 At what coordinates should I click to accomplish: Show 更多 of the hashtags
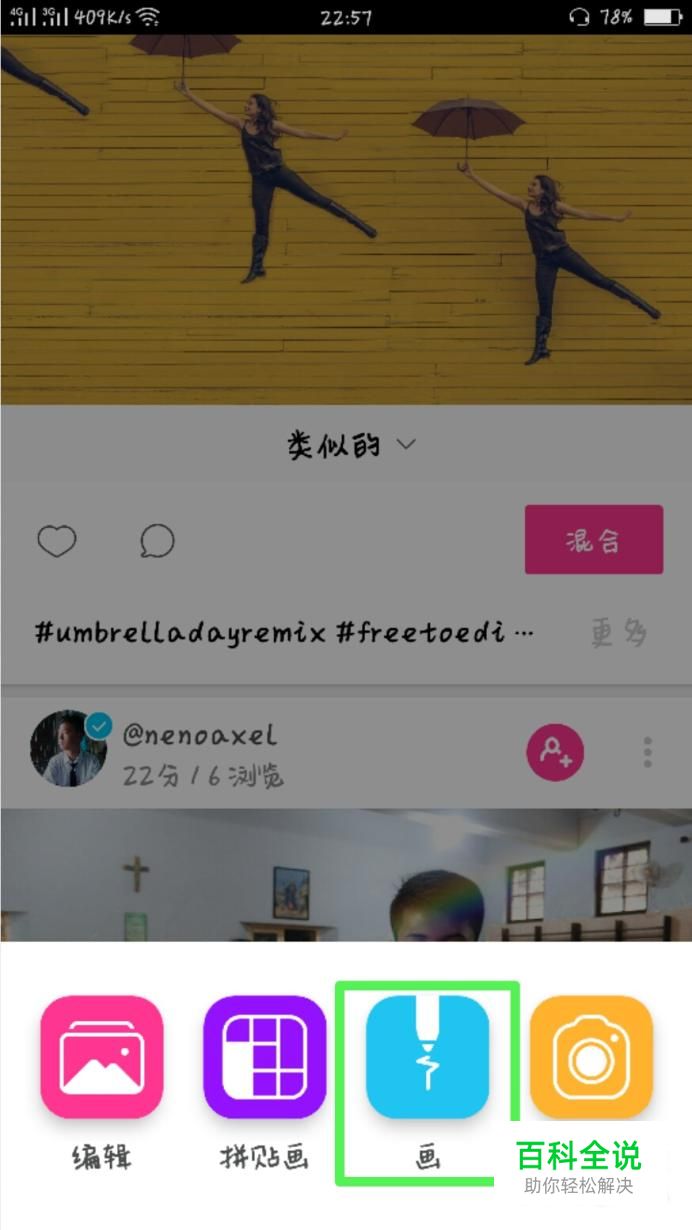619,633
